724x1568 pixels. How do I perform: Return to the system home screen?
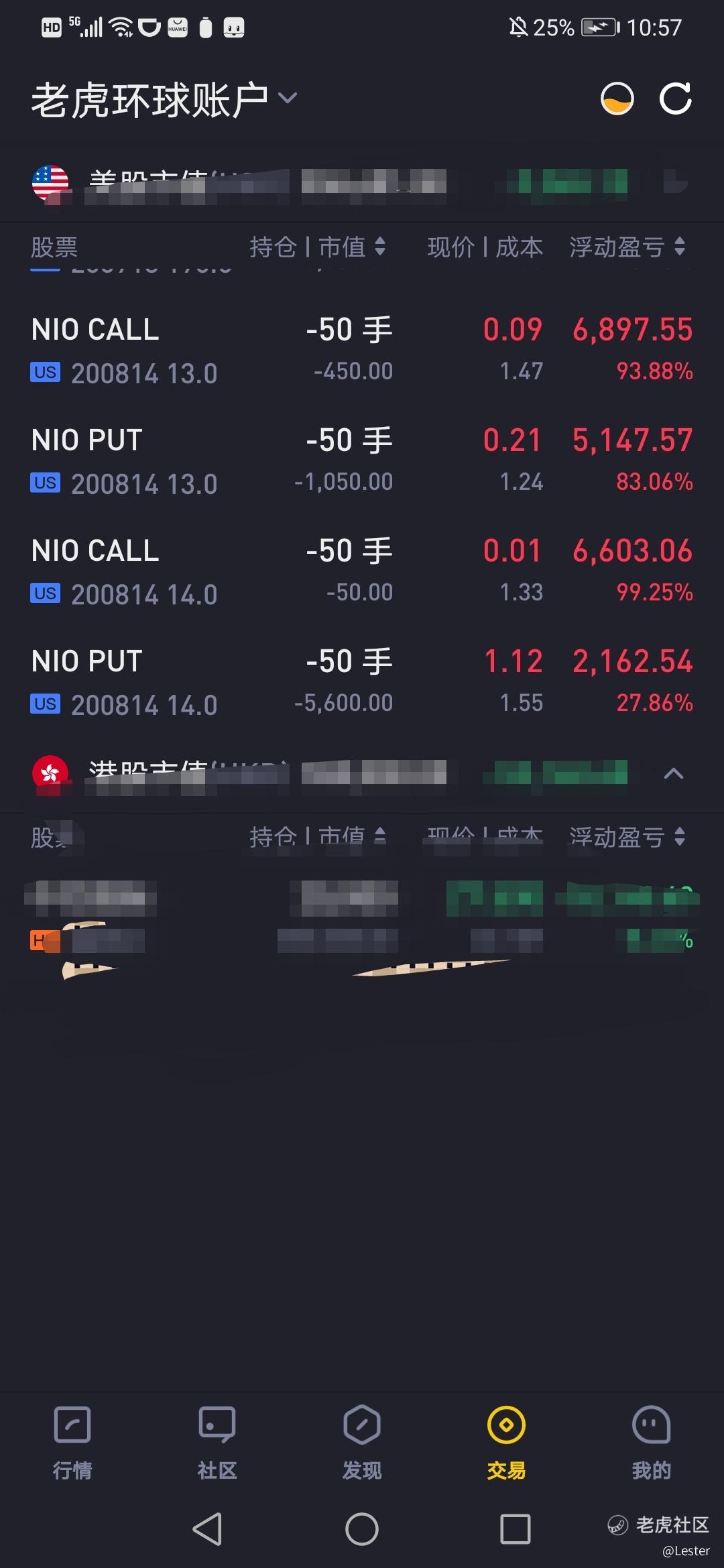point(362,1529)
